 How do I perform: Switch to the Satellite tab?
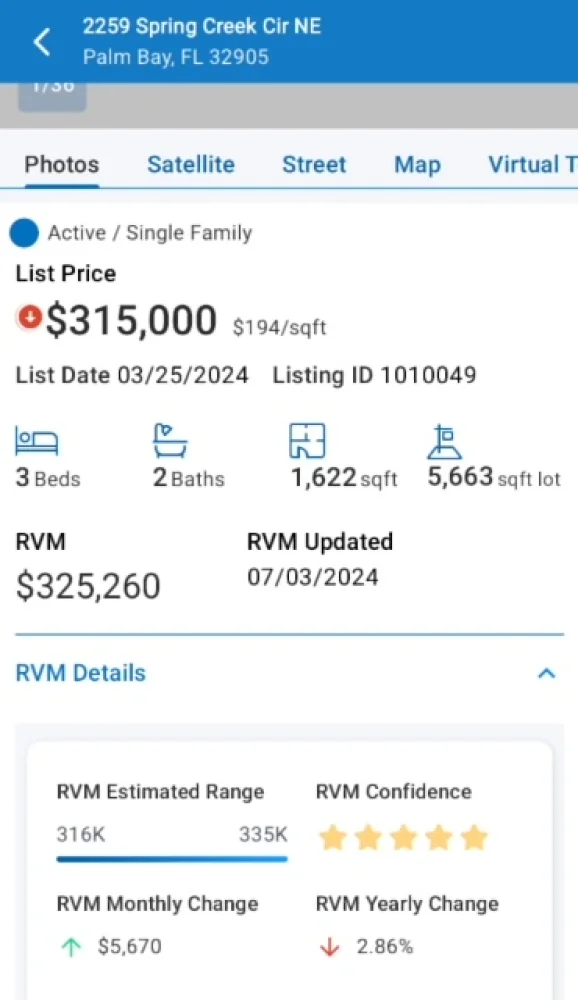click(191, 165)
